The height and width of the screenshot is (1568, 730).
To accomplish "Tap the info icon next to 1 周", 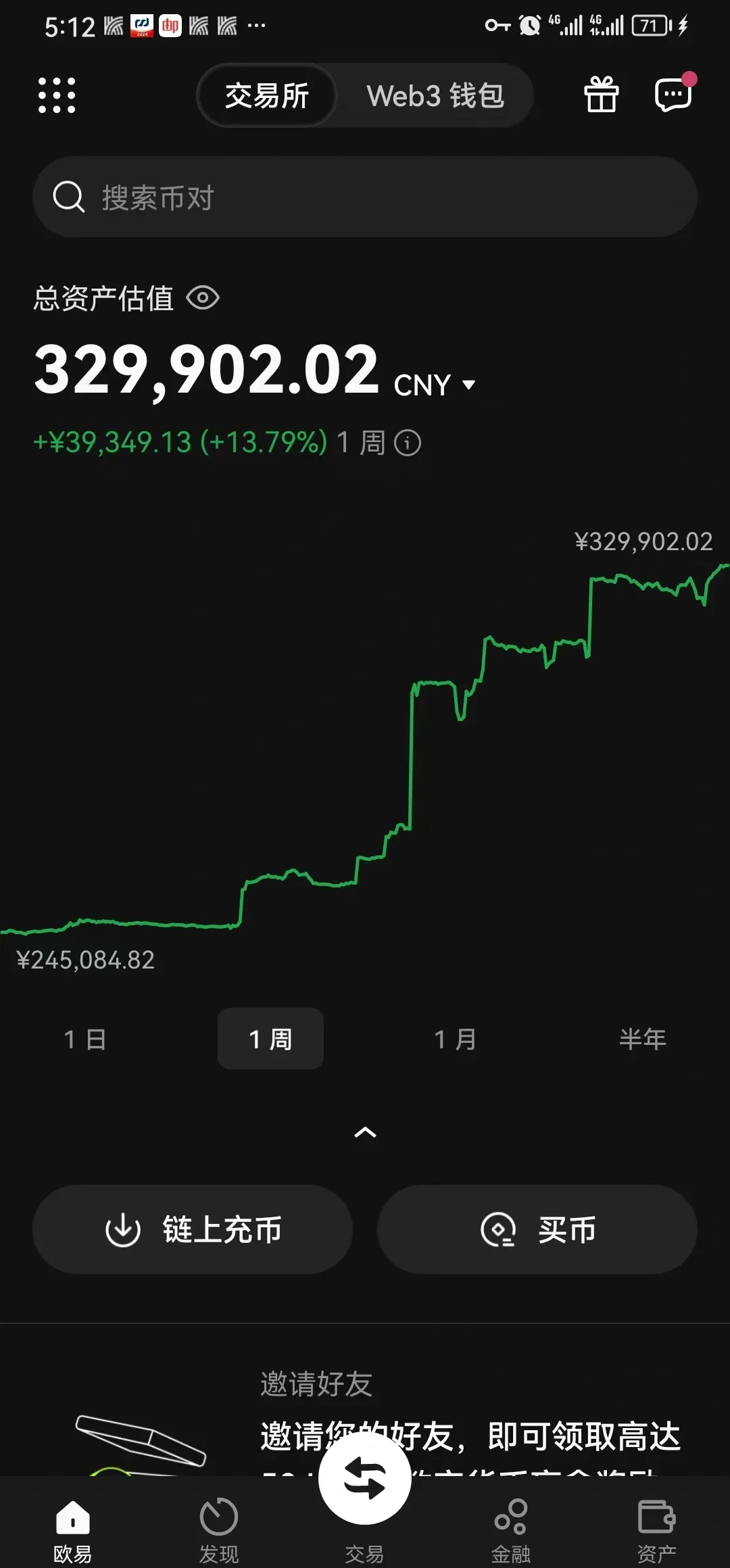I will pos(408,442).
